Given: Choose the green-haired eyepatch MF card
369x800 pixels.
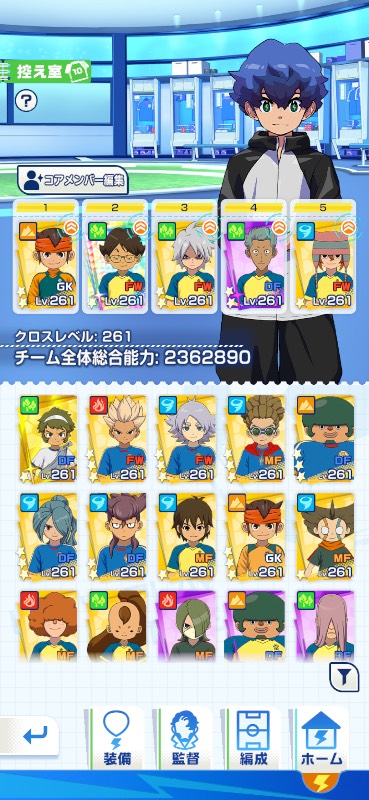Looking at the screenshot, I should 186,627.
